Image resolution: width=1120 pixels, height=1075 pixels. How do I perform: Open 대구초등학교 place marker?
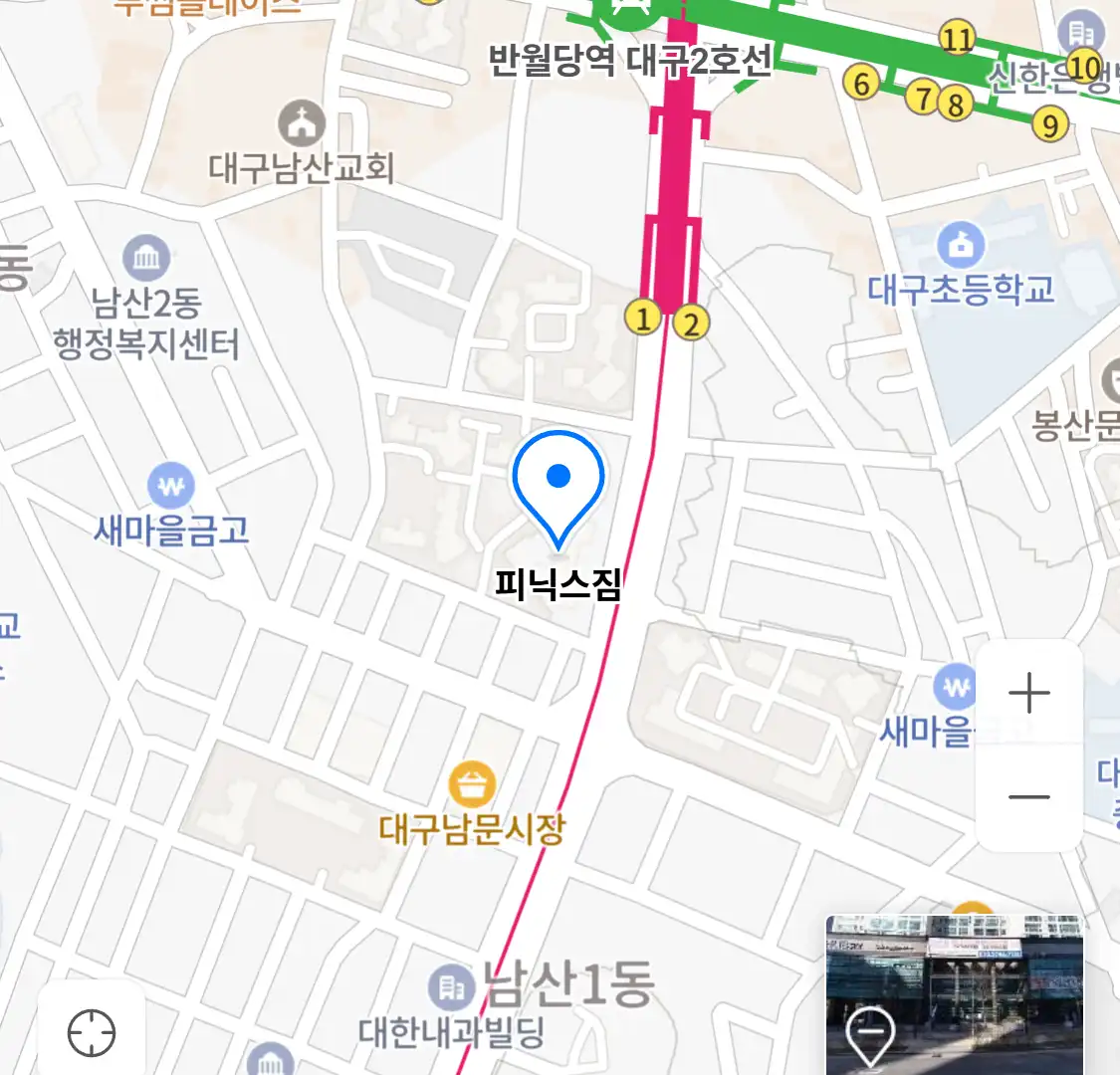click(961, 245)
